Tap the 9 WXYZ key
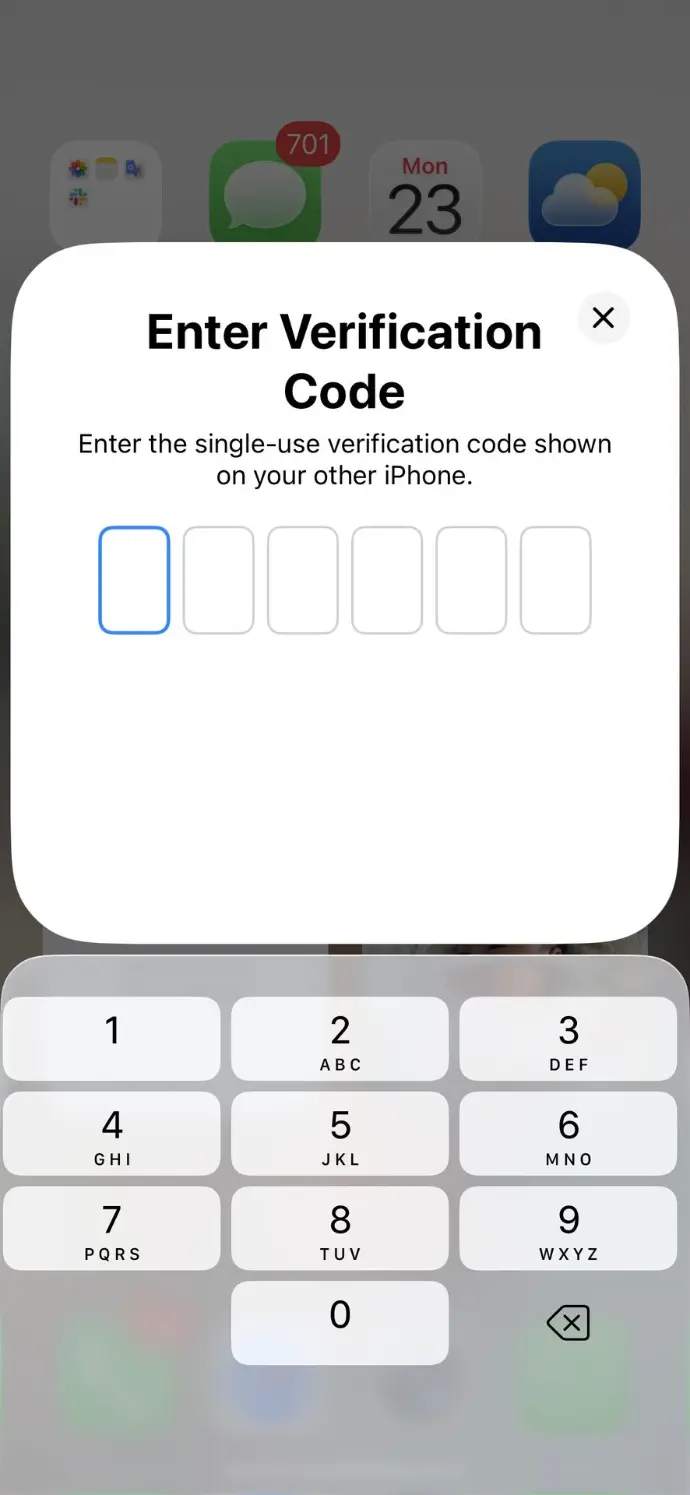This screenshot has width=690, height=1495. (x=568, y=1228)
